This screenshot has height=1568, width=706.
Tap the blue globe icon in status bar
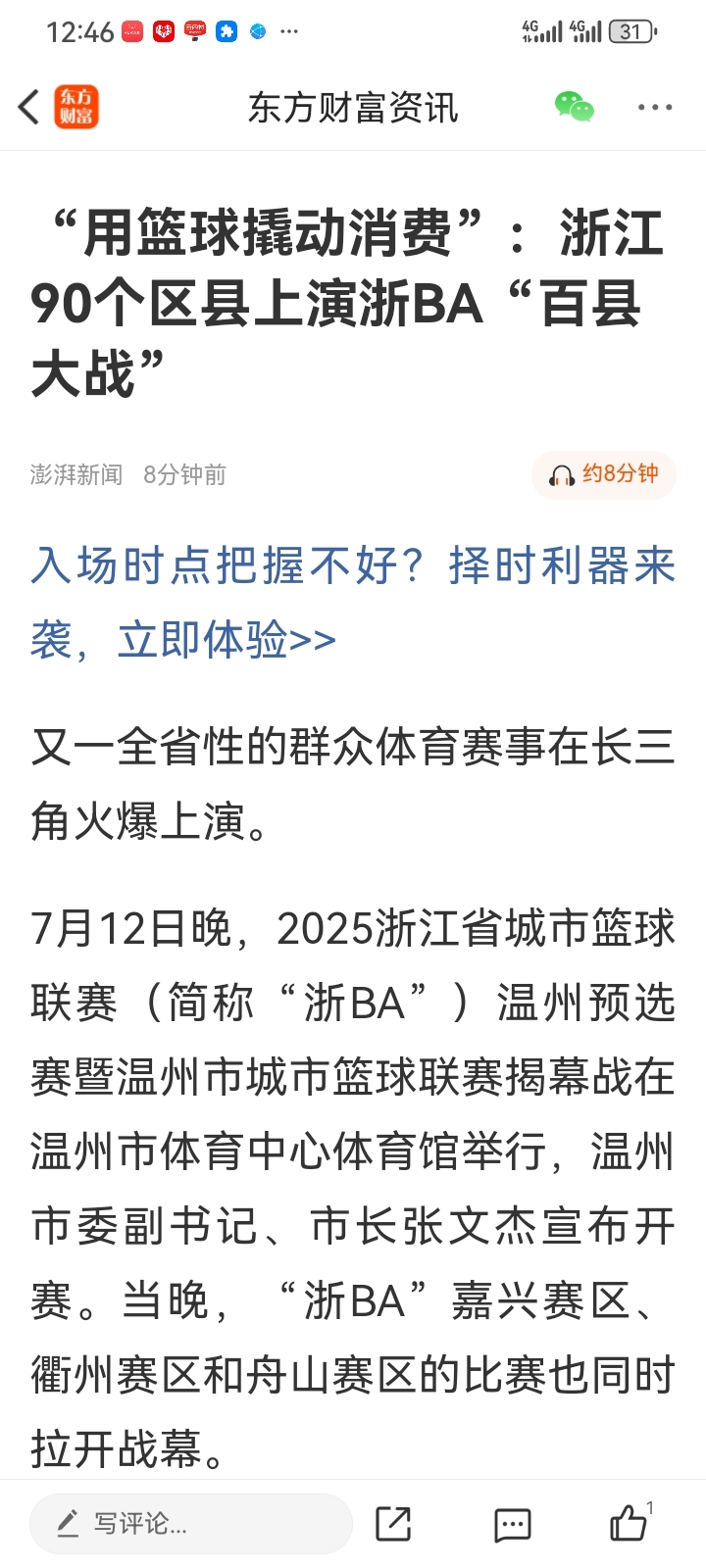[x=258, y=30]
